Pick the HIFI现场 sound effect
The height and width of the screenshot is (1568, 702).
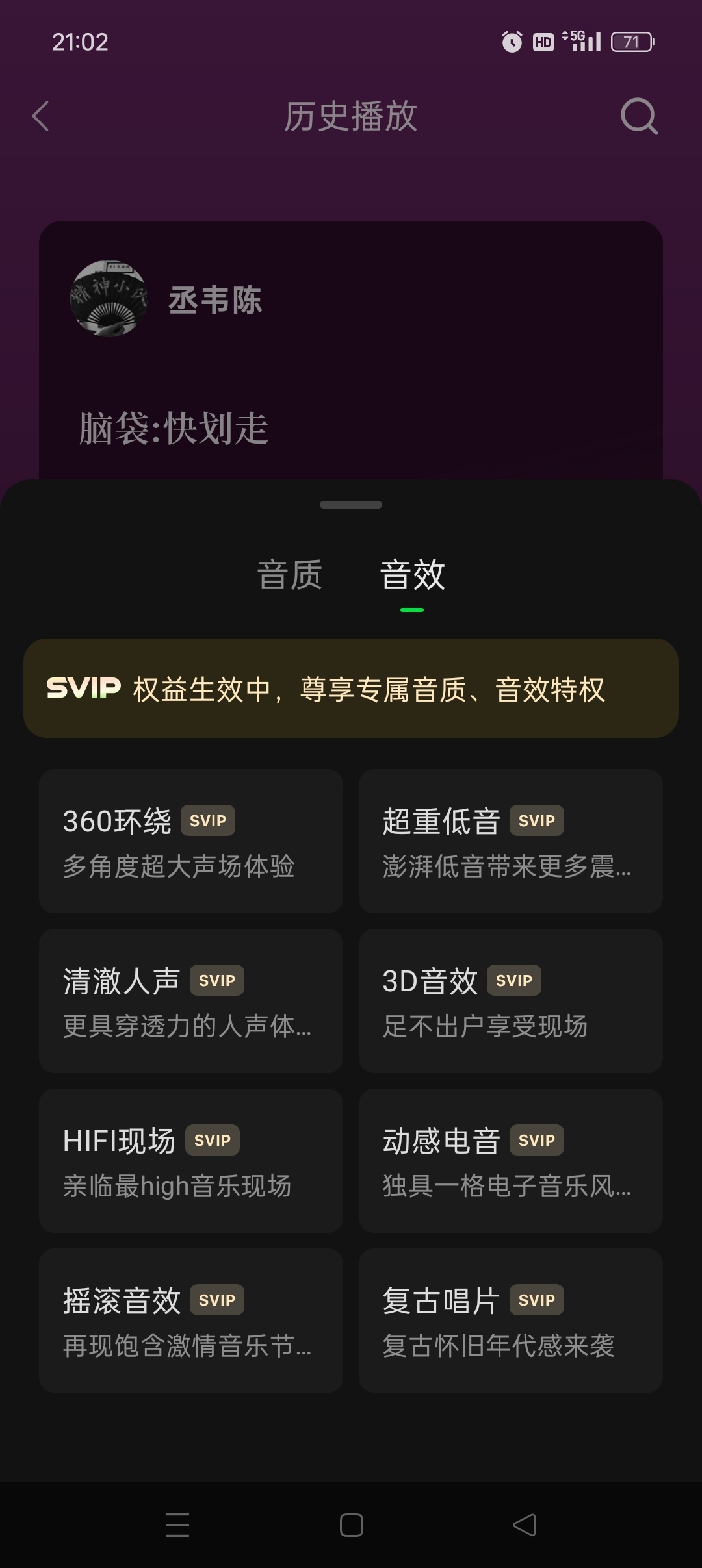[191, 1161]
